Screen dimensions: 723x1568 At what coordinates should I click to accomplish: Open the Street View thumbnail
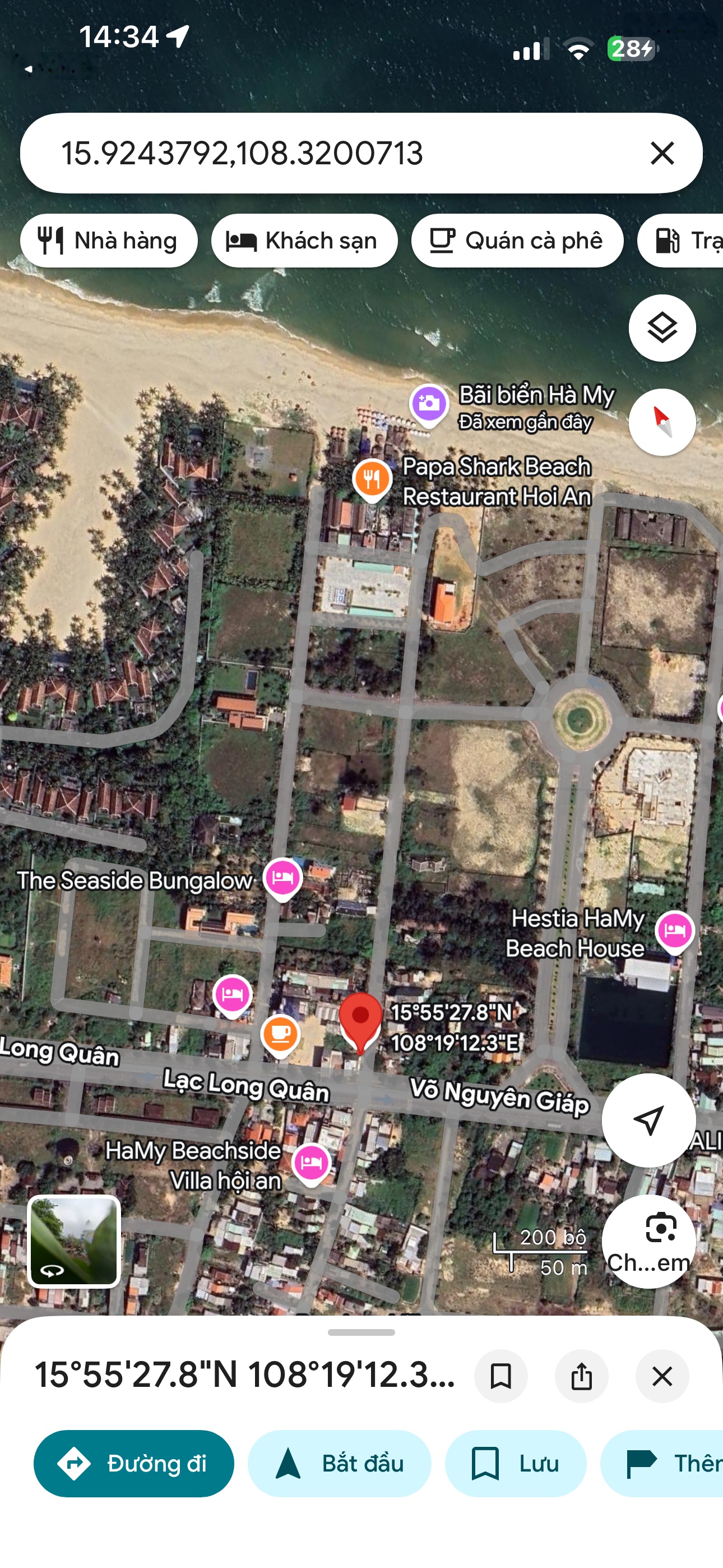[74, 1241]
